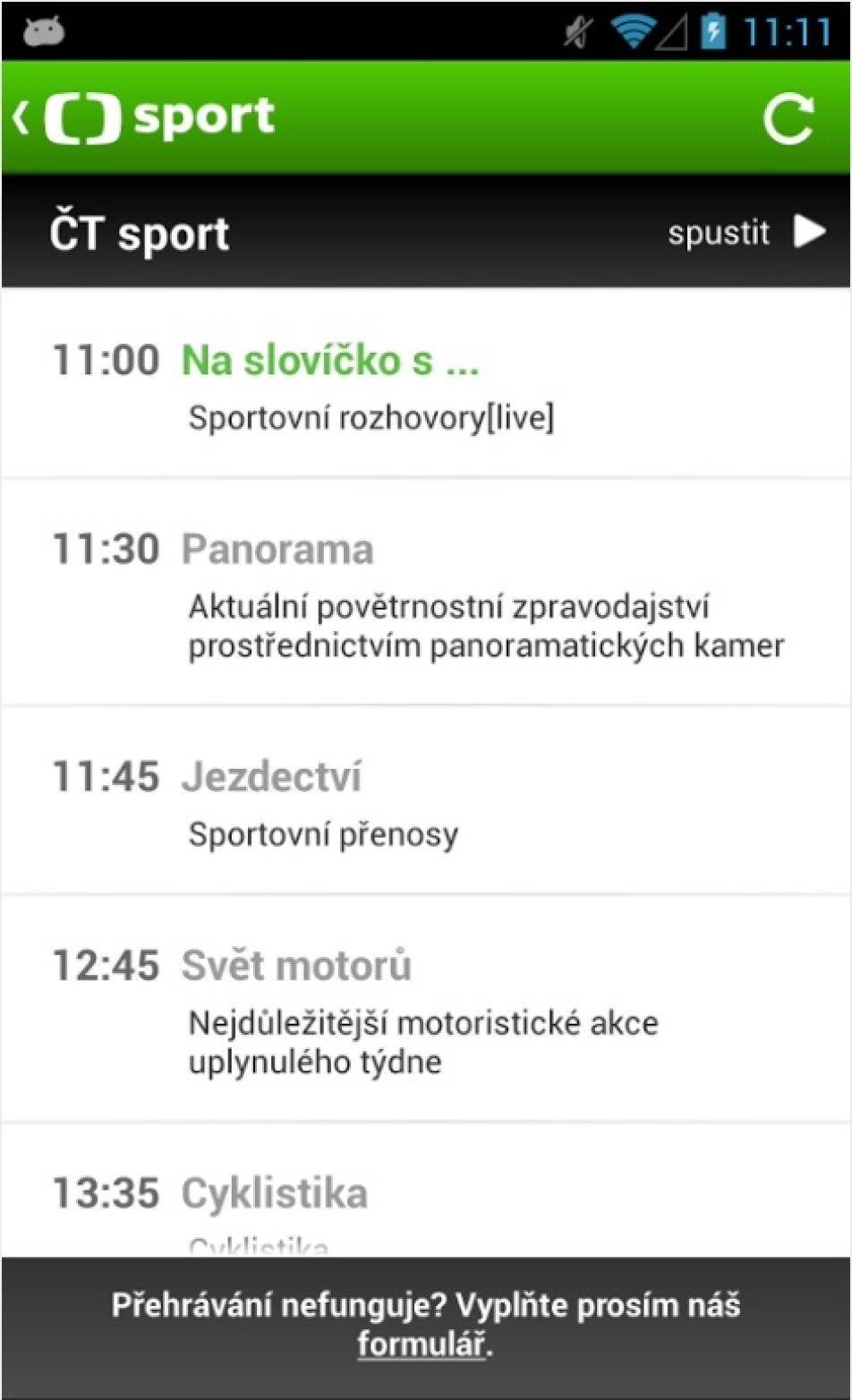Open the Na slovíčko s ... program

point(426,383)
